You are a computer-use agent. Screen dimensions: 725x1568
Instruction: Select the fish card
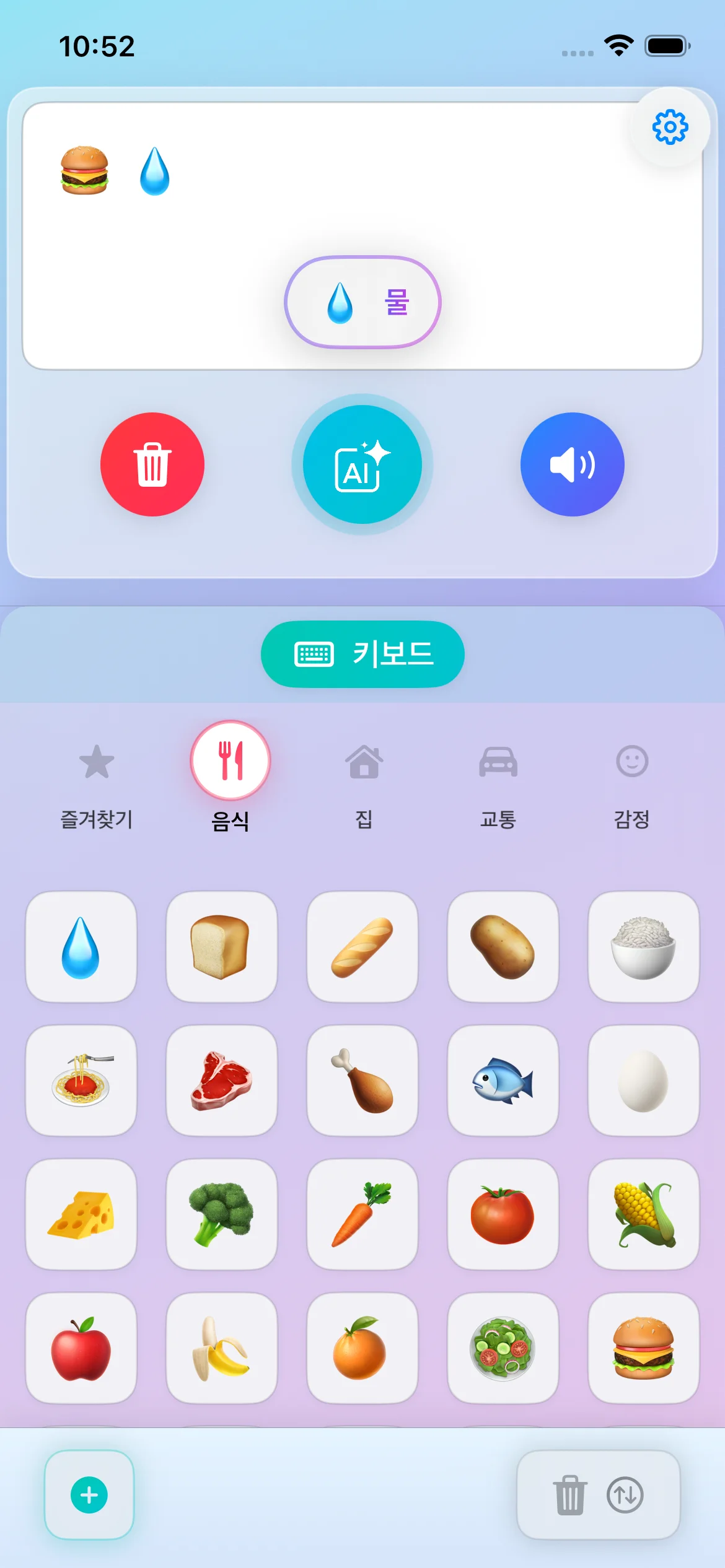[x=503, y=1081]
